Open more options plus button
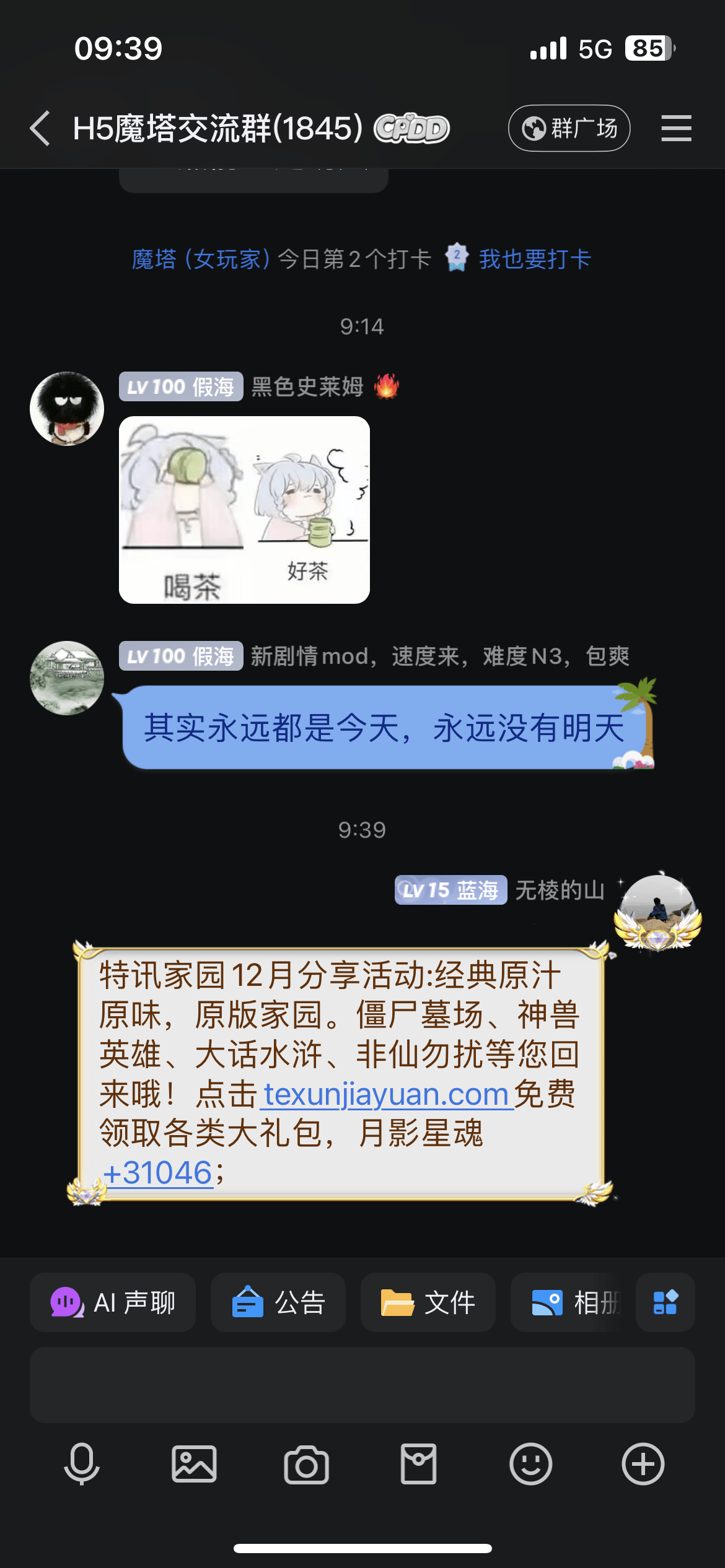725x1568 pixels. [x=643, y=1464]
